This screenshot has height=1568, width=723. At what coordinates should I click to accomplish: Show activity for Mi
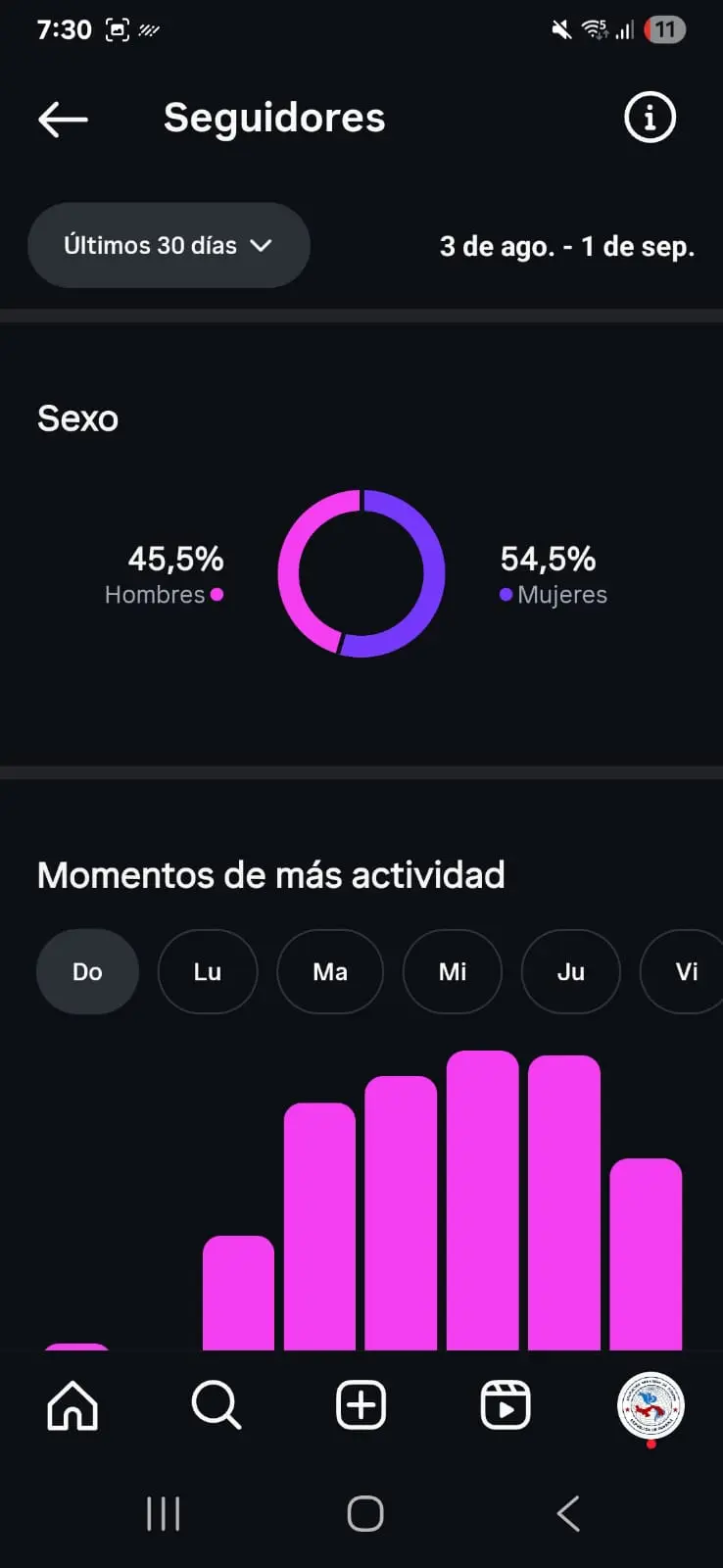click(x=453, y=972)
